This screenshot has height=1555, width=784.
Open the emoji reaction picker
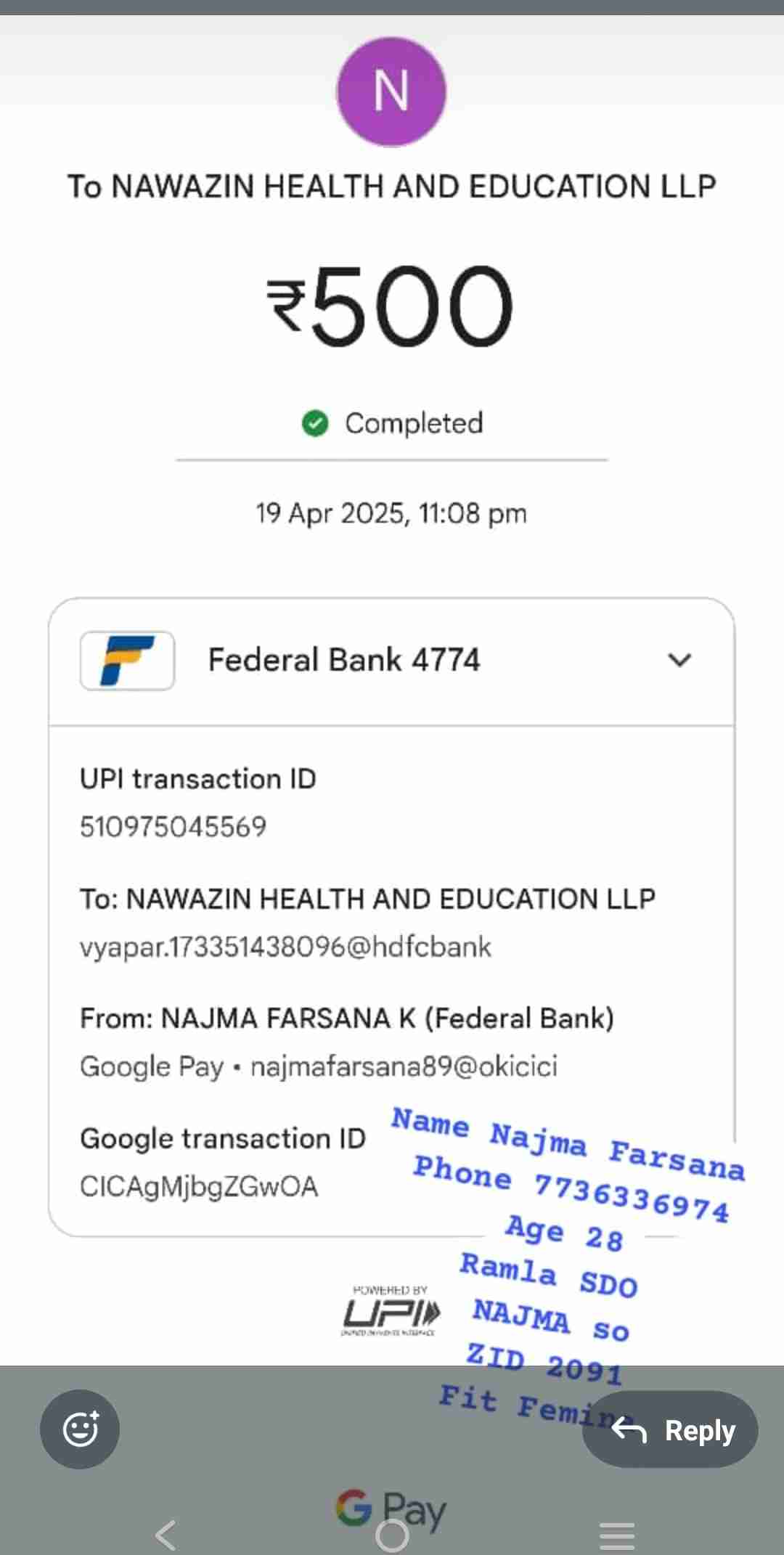(80, 1429)
